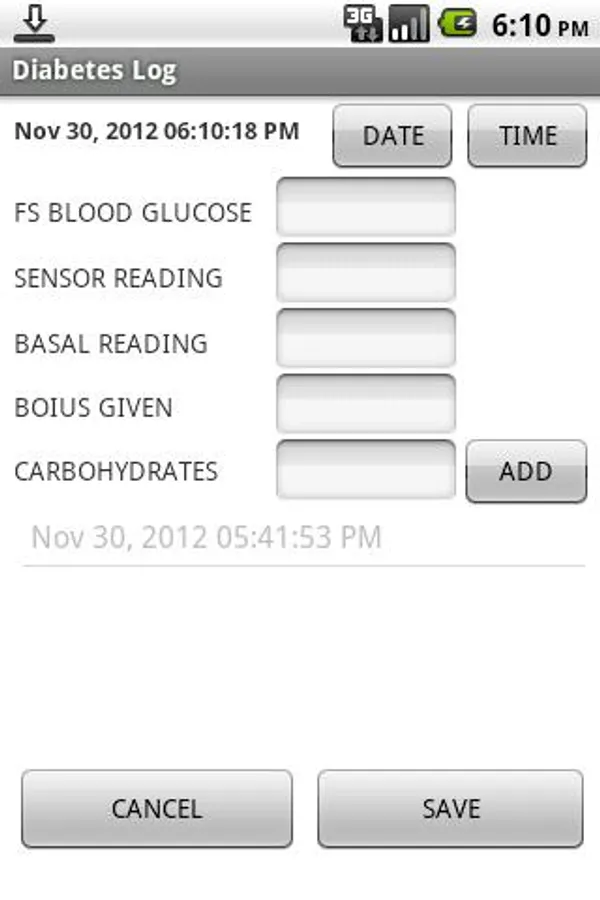Open the TIME picker button

pos(527,136)
